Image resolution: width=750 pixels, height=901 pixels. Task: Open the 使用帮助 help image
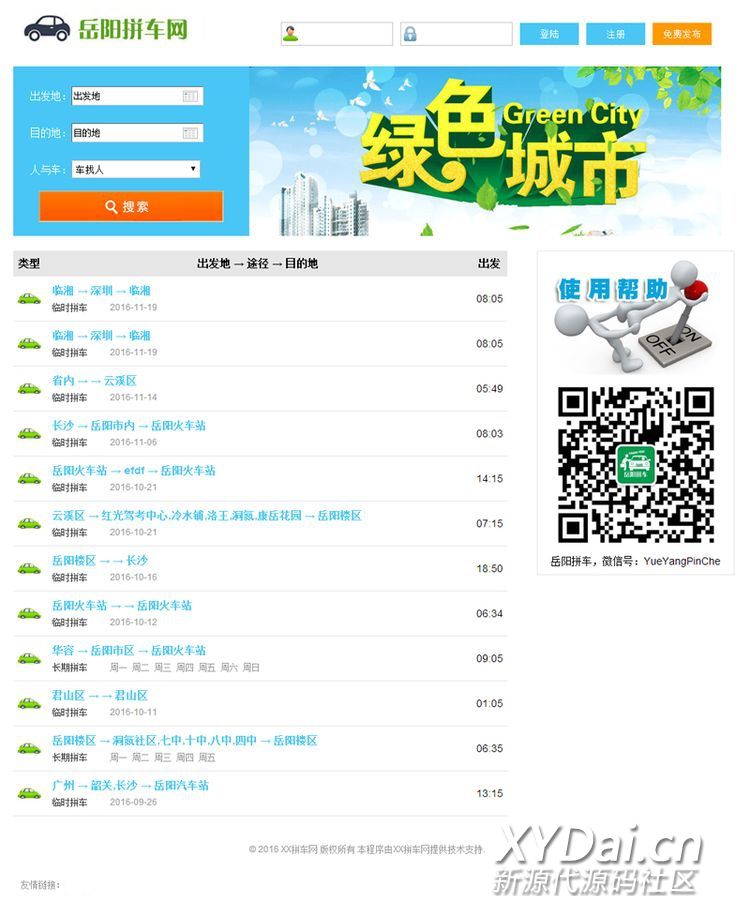634,315
